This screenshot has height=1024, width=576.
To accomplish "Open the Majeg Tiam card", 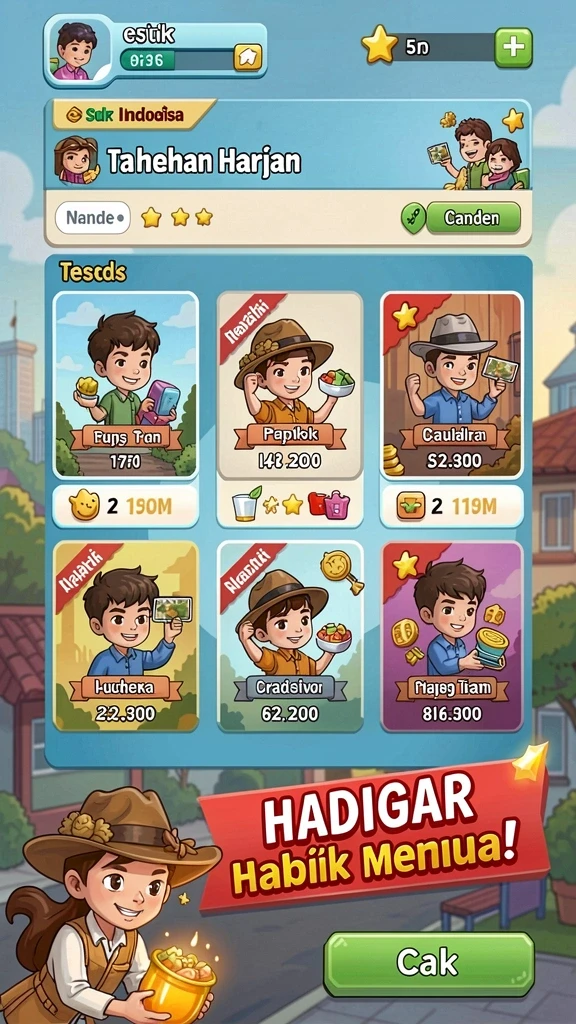I will (x=452, y=636).
